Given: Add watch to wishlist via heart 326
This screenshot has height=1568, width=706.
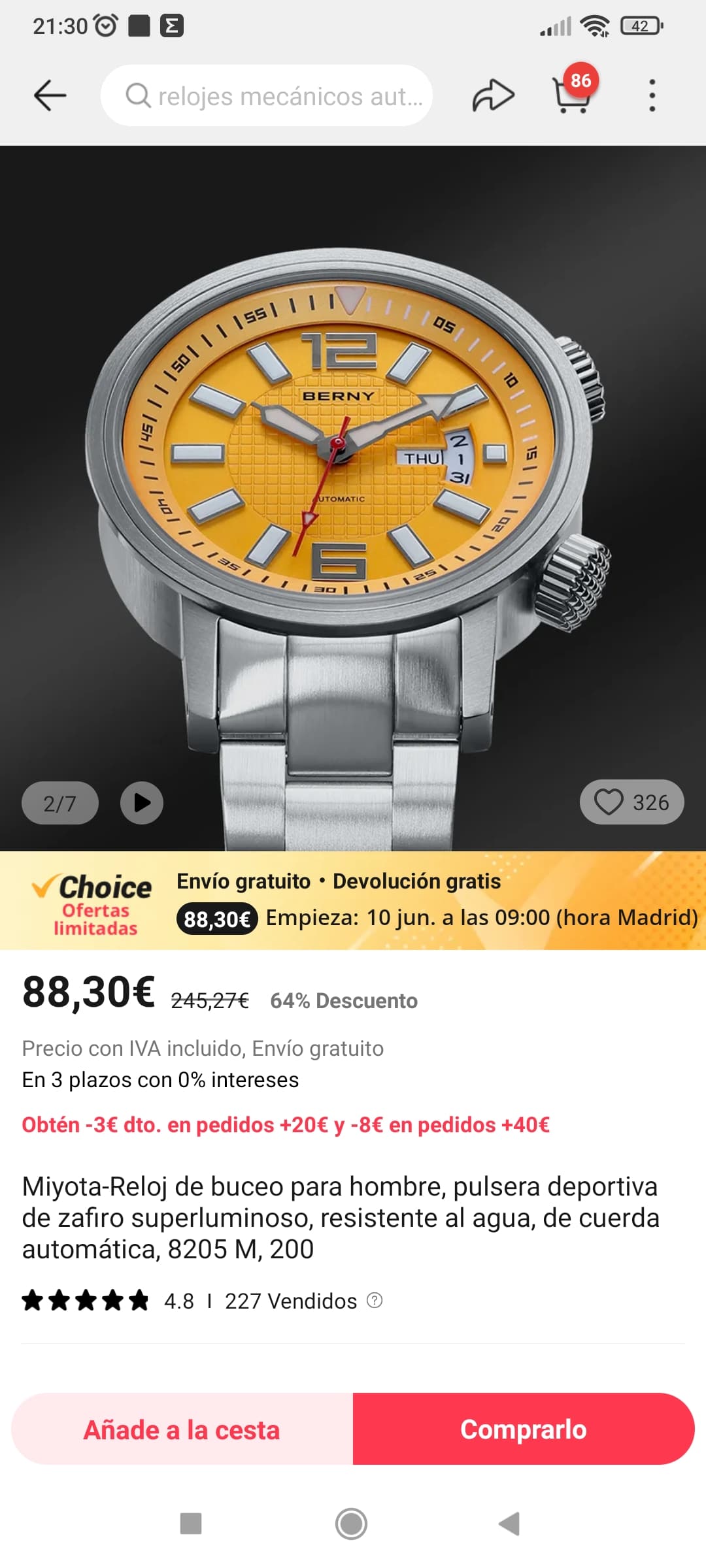Looking at the screenshot, I should pyautogui.click(x=631, y=802).
